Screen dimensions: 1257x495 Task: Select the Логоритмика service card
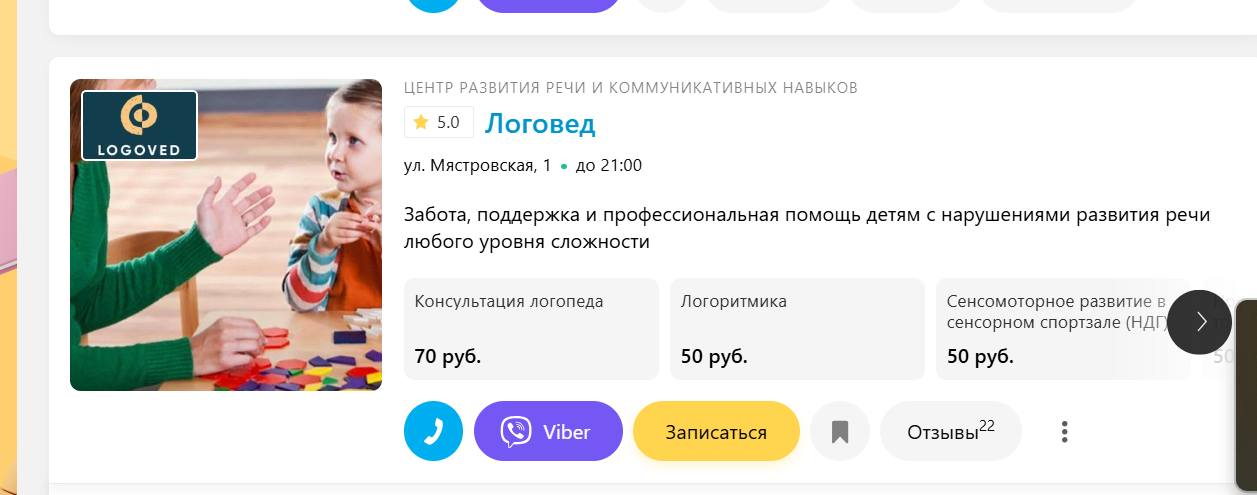(797, 329)
